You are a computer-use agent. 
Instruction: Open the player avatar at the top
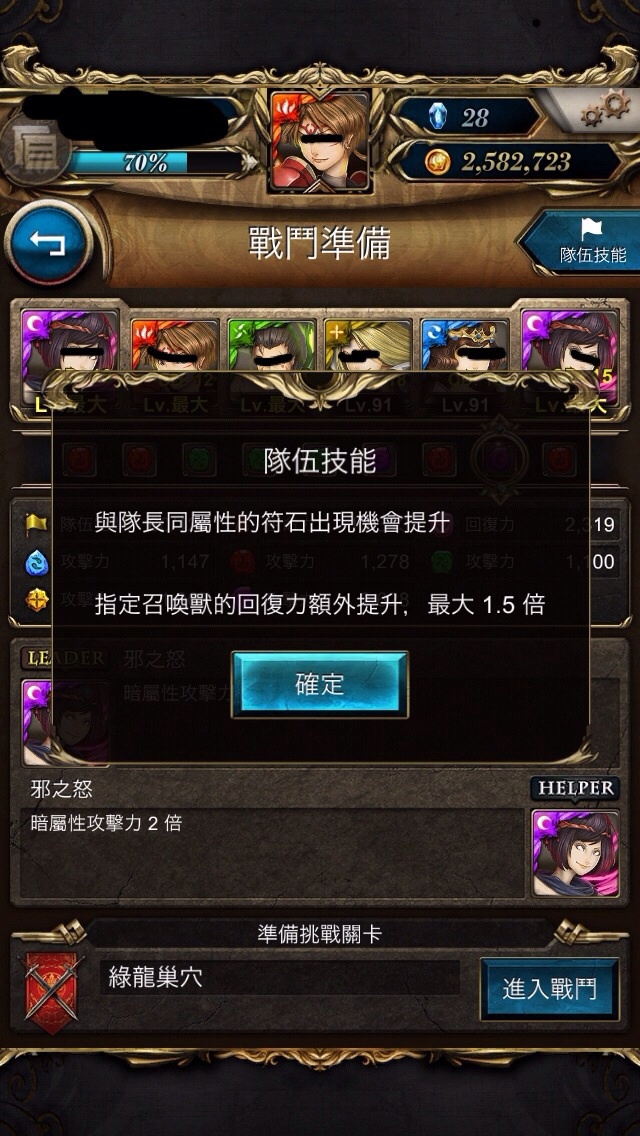tap(320, 141)
